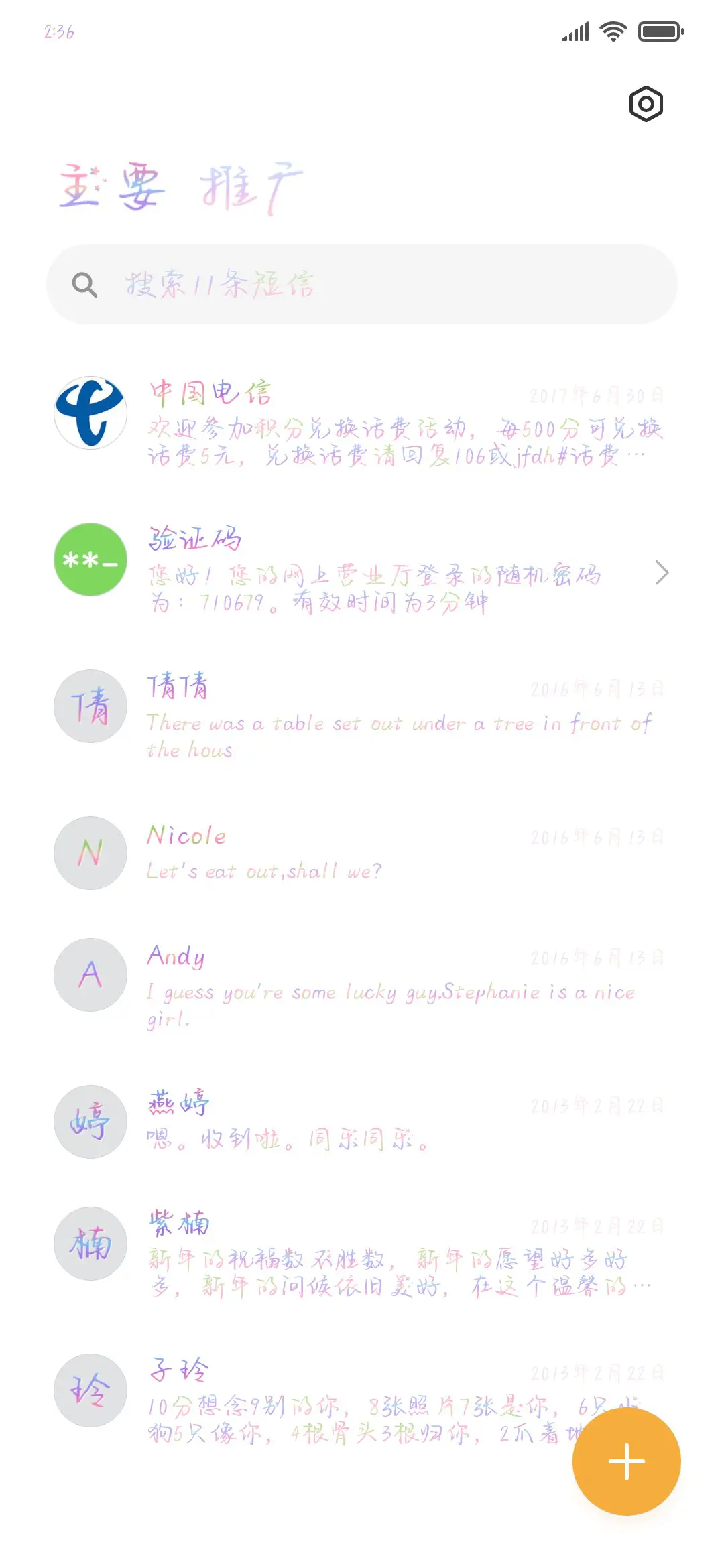The height and width of the screenshot is (1568, 724).
Task: Tap 倩倩's contact avatar
Action: pos(90,706)
